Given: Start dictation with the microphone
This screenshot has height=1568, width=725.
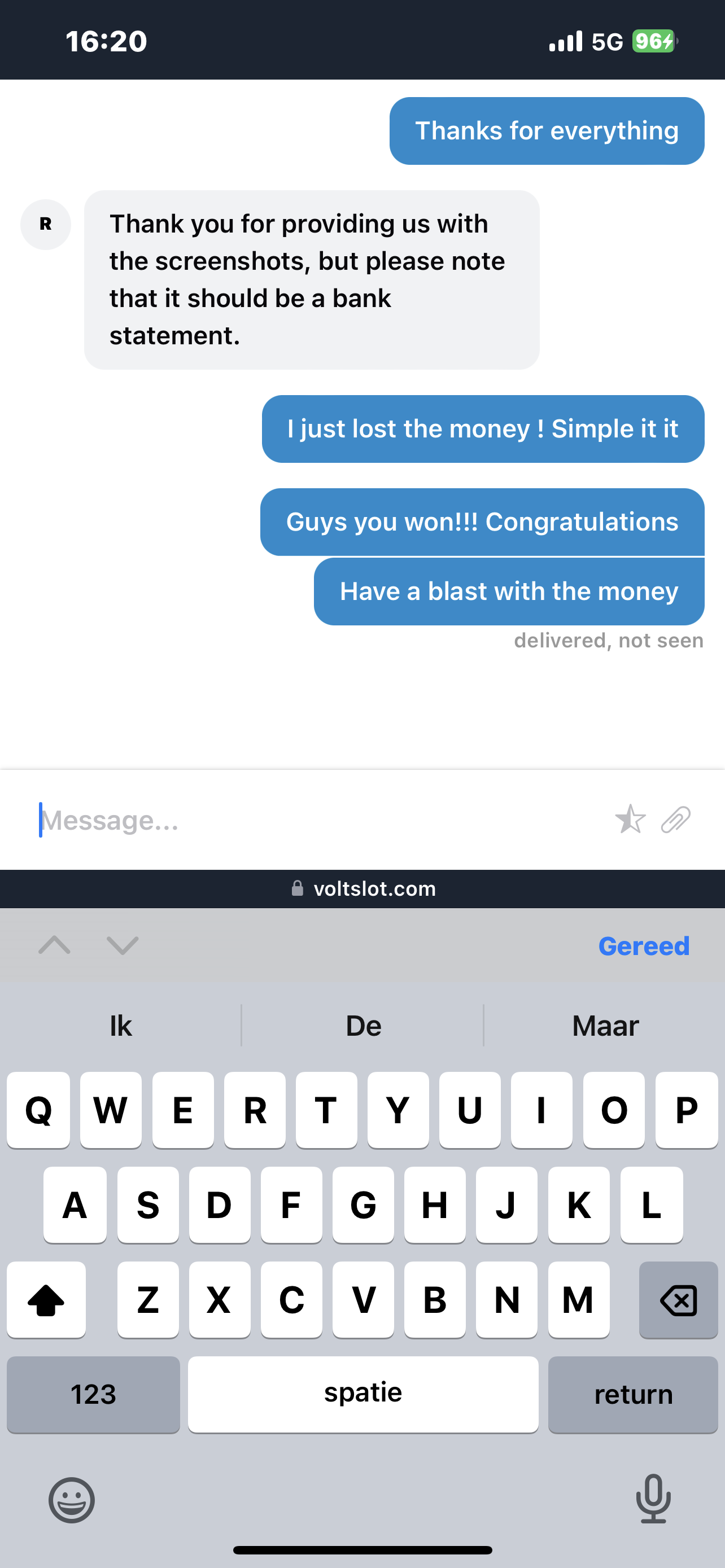Looking at the screenshot, I should [653, 1499].
